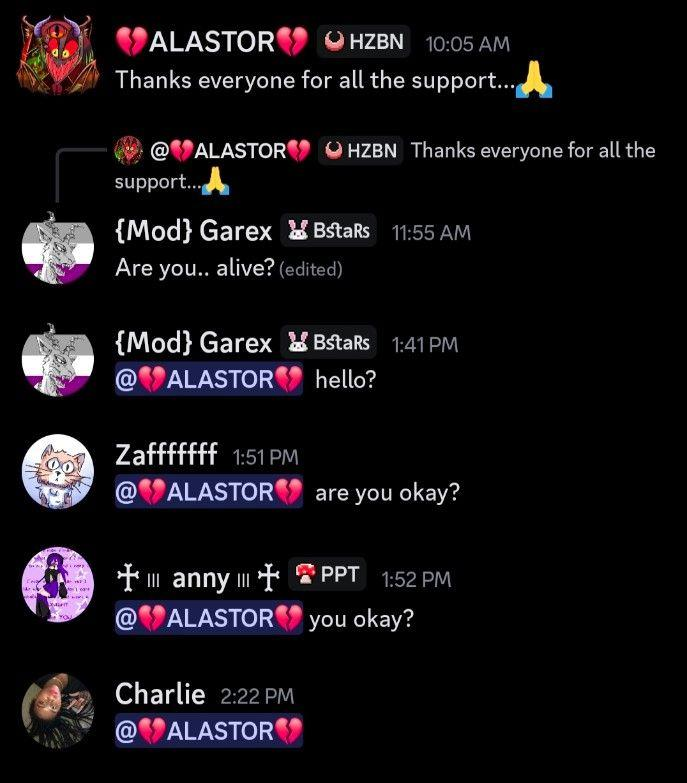Open {Mod} Garex's avatar on 11:55 AM message
Screen dimensions: 687x783
pyautogui.click(x=58, y=248)
